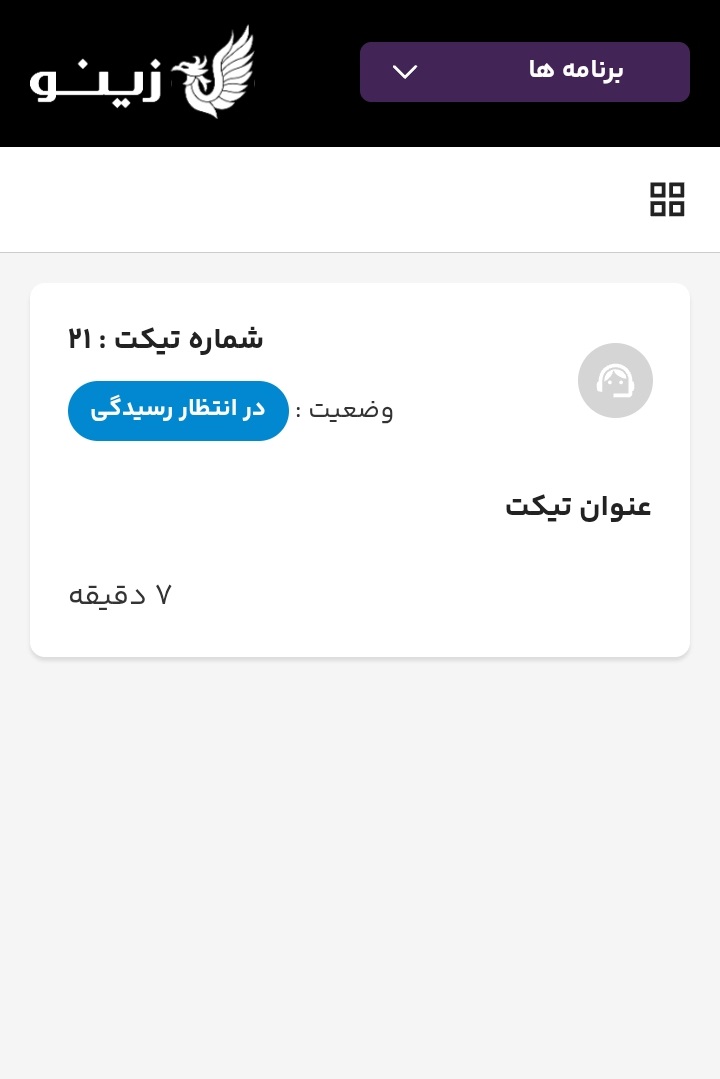
Task: Open the grid menu icon
Action: (x=667, y=199)
